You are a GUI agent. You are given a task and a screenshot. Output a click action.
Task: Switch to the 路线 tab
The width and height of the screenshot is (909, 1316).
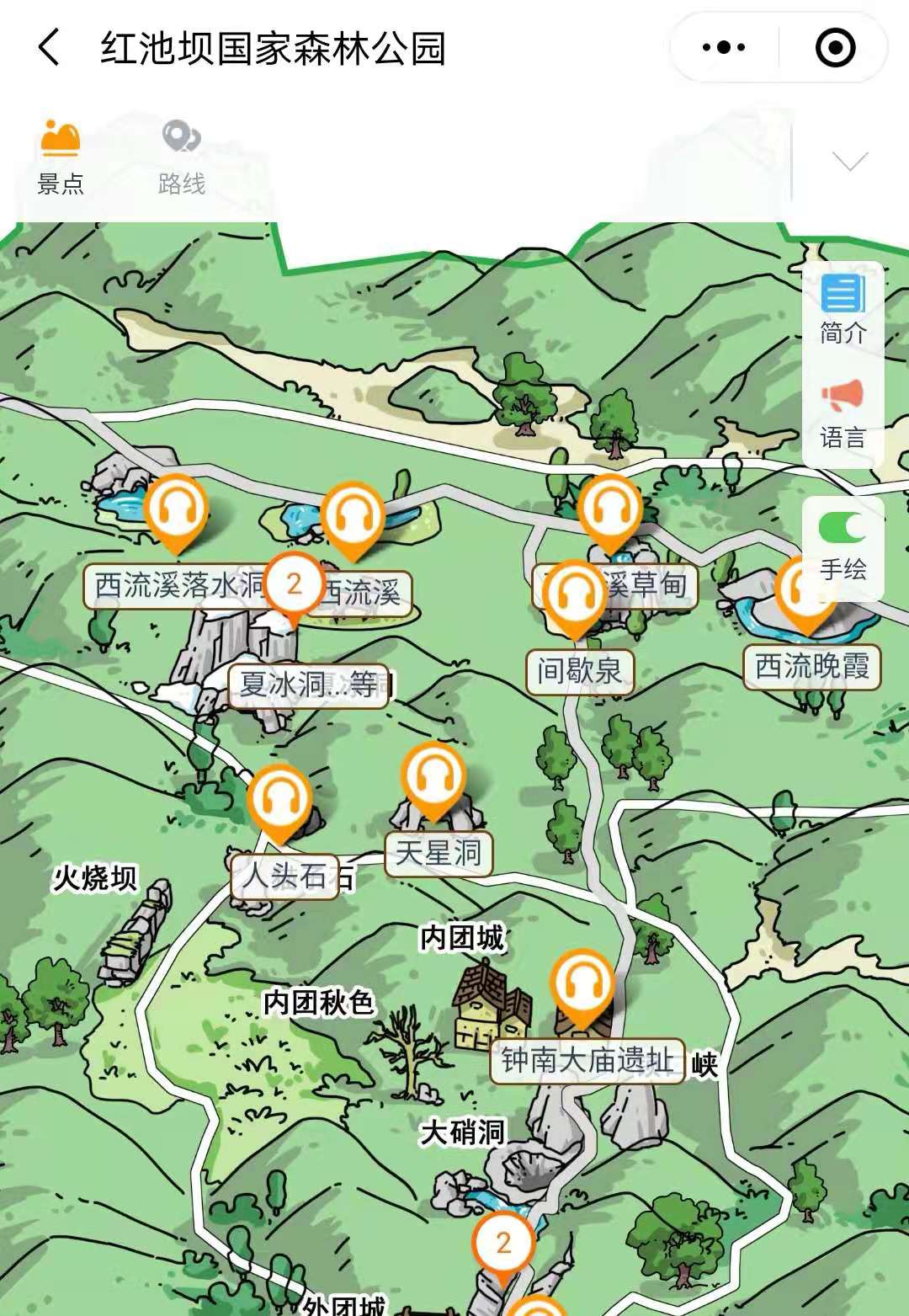(x=182, y=157)
